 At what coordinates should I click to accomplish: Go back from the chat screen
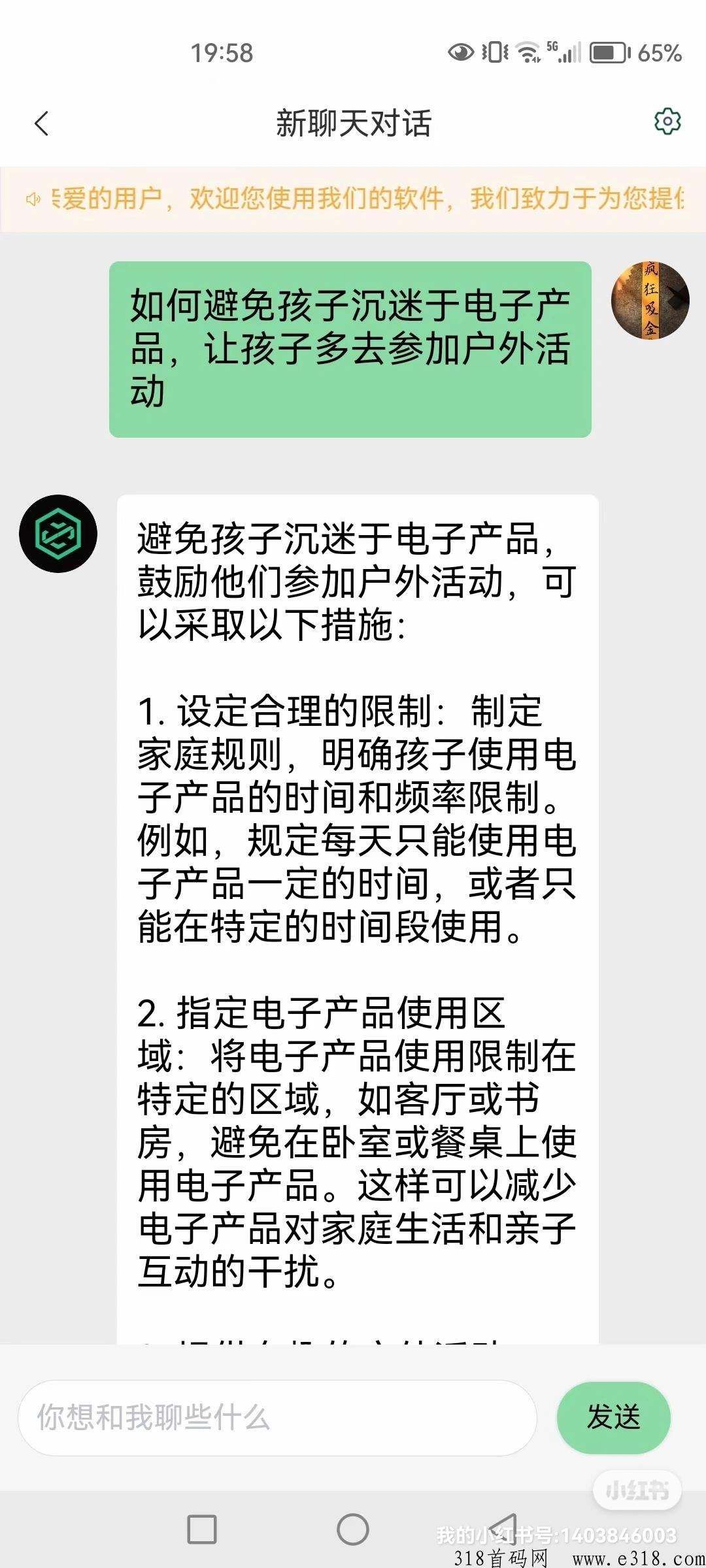click(42, 123)
